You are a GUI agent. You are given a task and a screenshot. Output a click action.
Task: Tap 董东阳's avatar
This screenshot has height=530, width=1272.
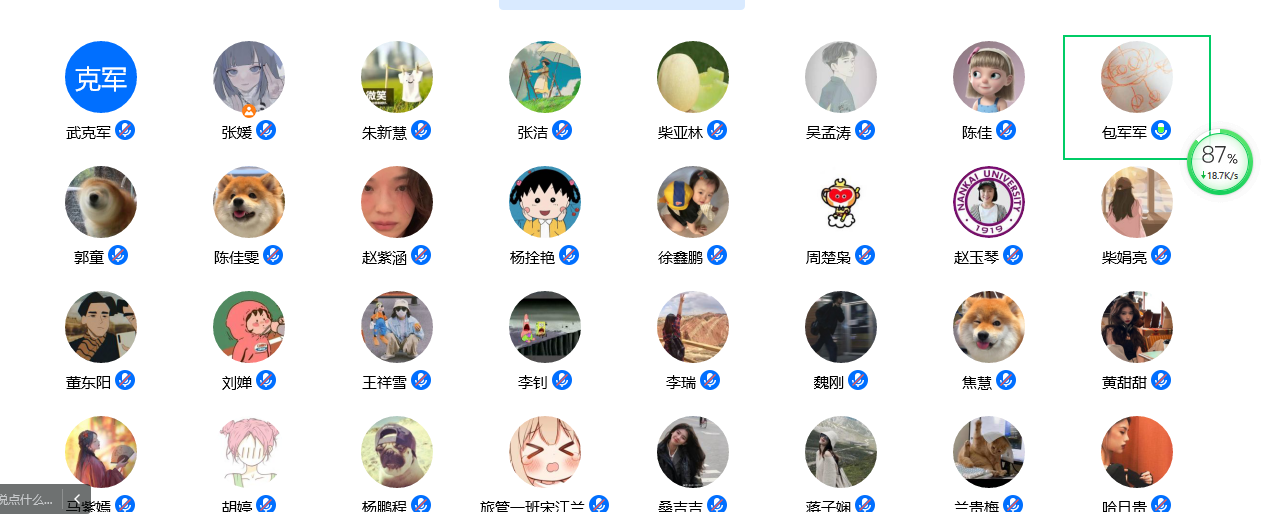tap(101, 327)
